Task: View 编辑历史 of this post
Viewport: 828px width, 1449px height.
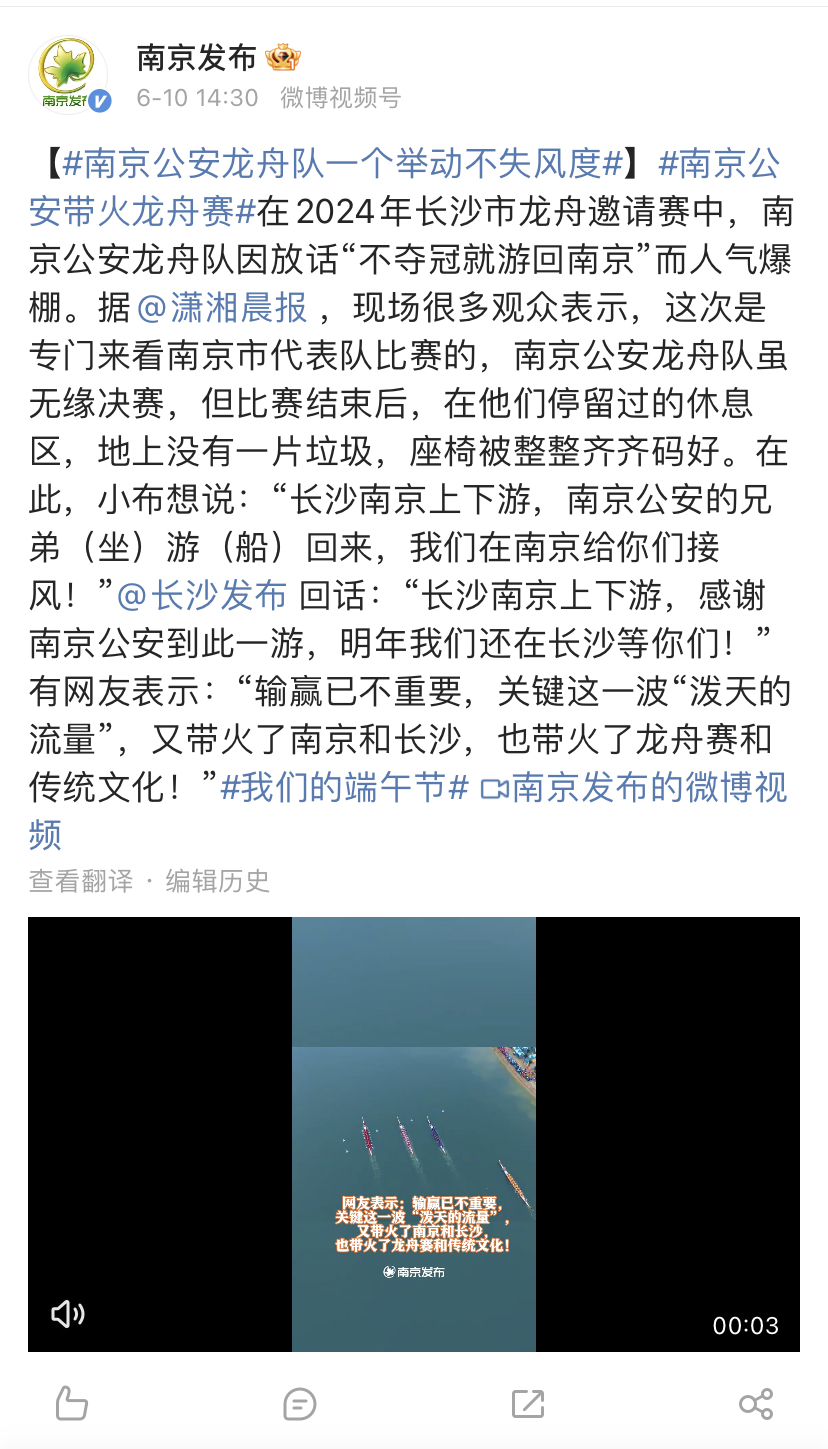Action: pyautogui.click(x=218, y=880)
